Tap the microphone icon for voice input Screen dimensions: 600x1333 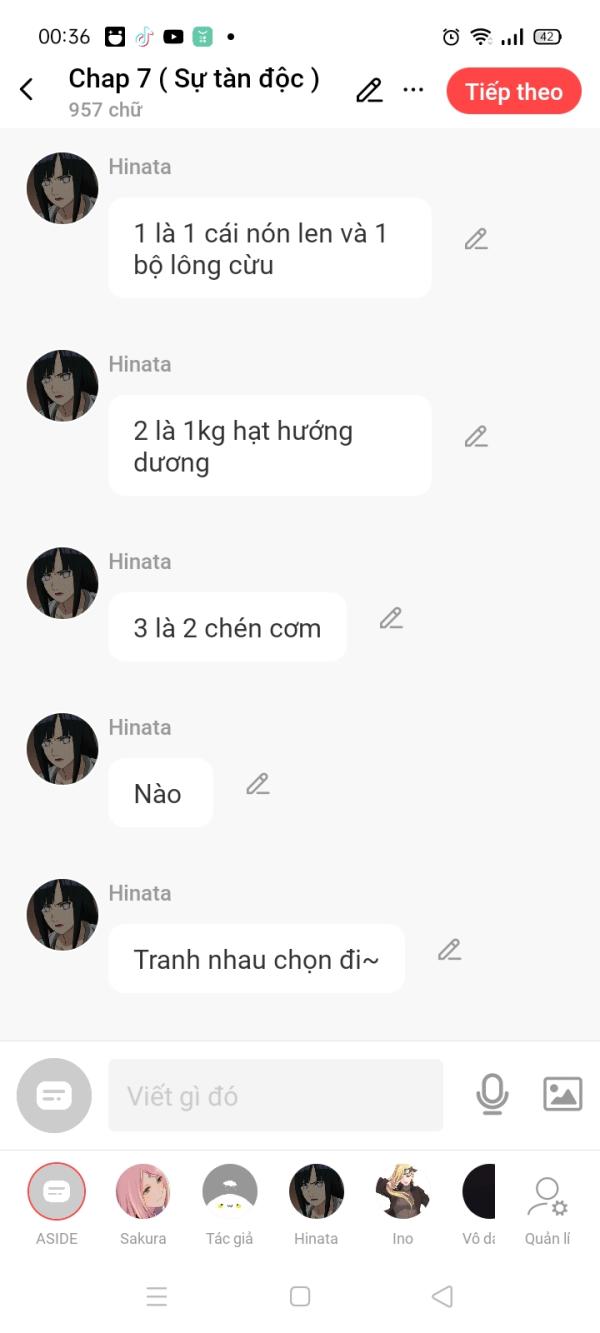492,1095
